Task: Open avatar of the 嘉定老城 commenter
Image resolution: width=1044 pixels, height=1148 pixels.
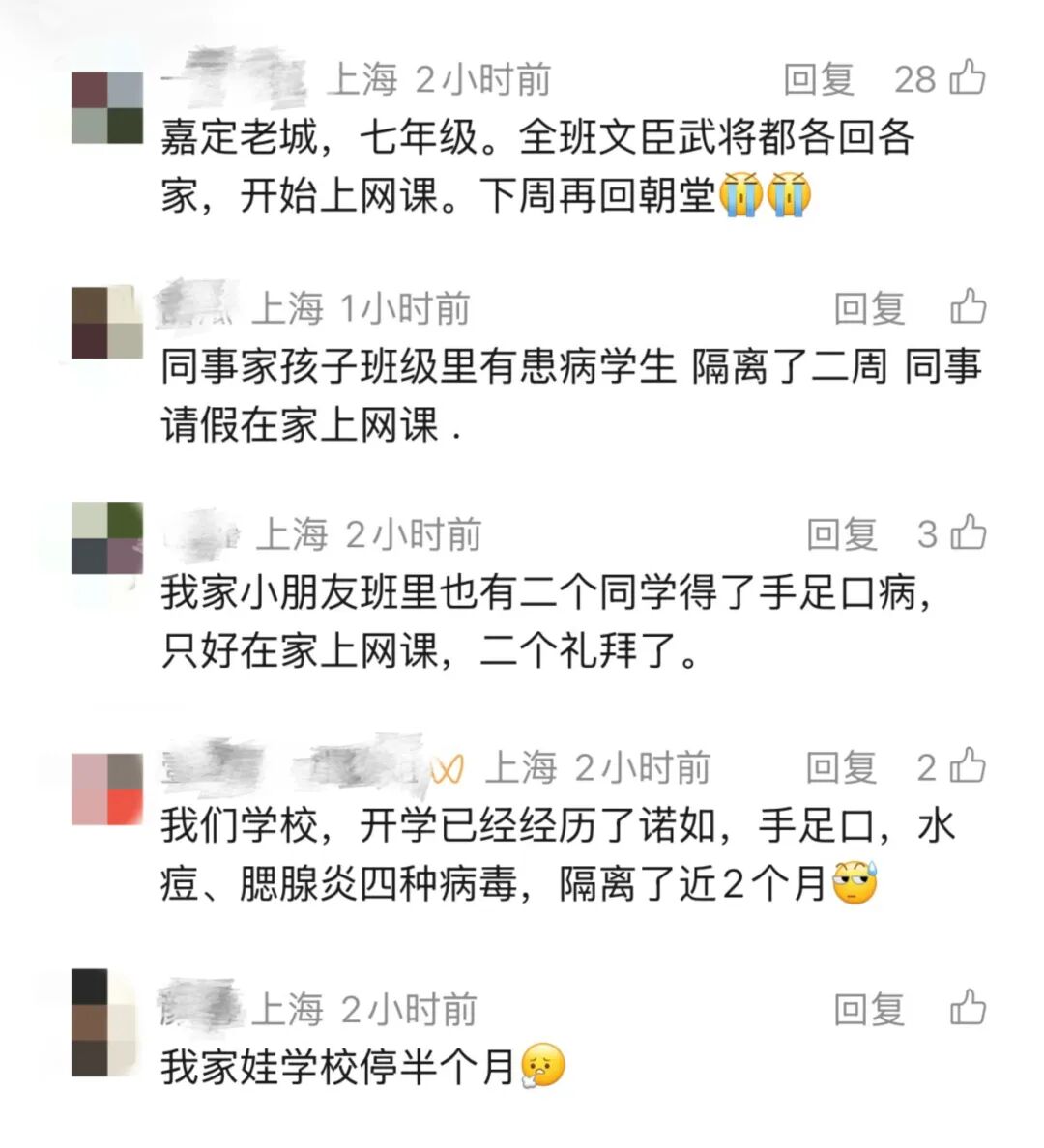Action: [107, 107]
